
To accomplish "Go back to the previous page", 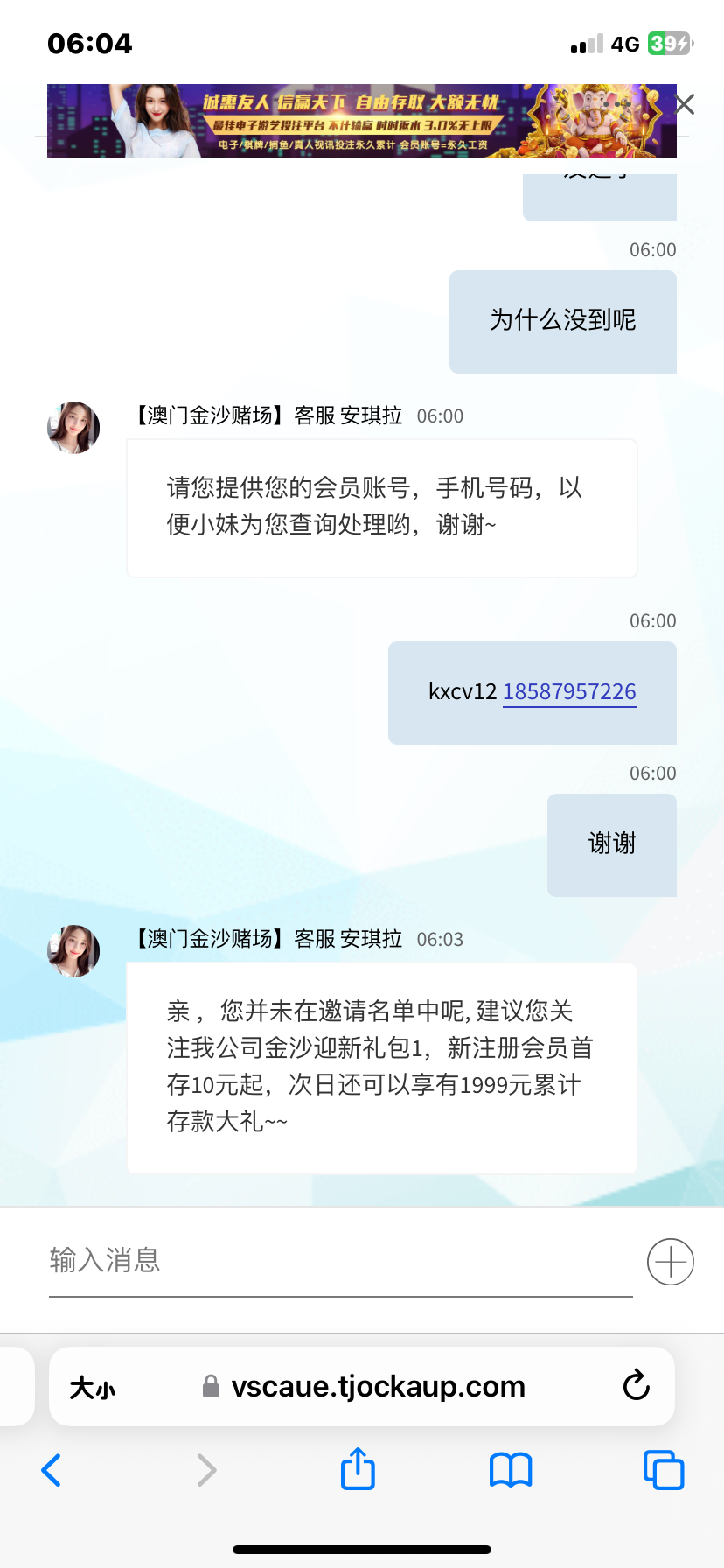I will tap(52, 1470).
